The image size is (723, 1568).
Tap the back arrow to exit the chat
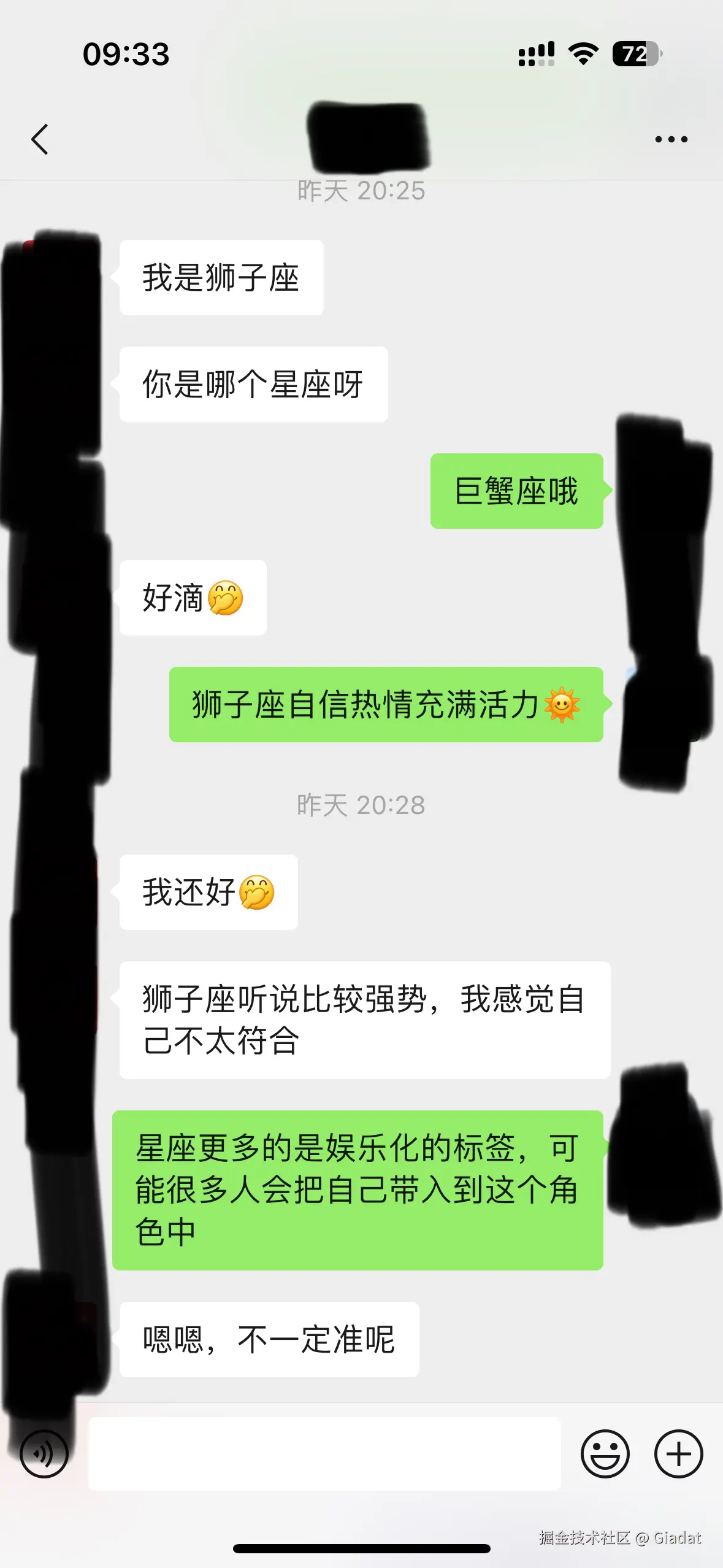coord(40,139)
